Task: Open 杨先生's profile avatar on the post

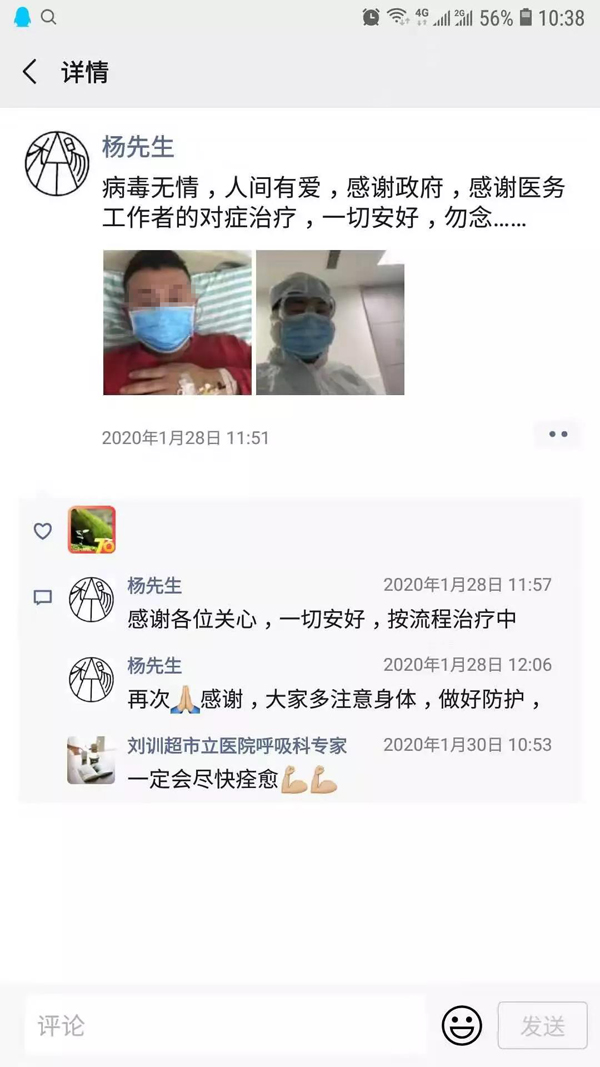Action: (x=57, y=164)
